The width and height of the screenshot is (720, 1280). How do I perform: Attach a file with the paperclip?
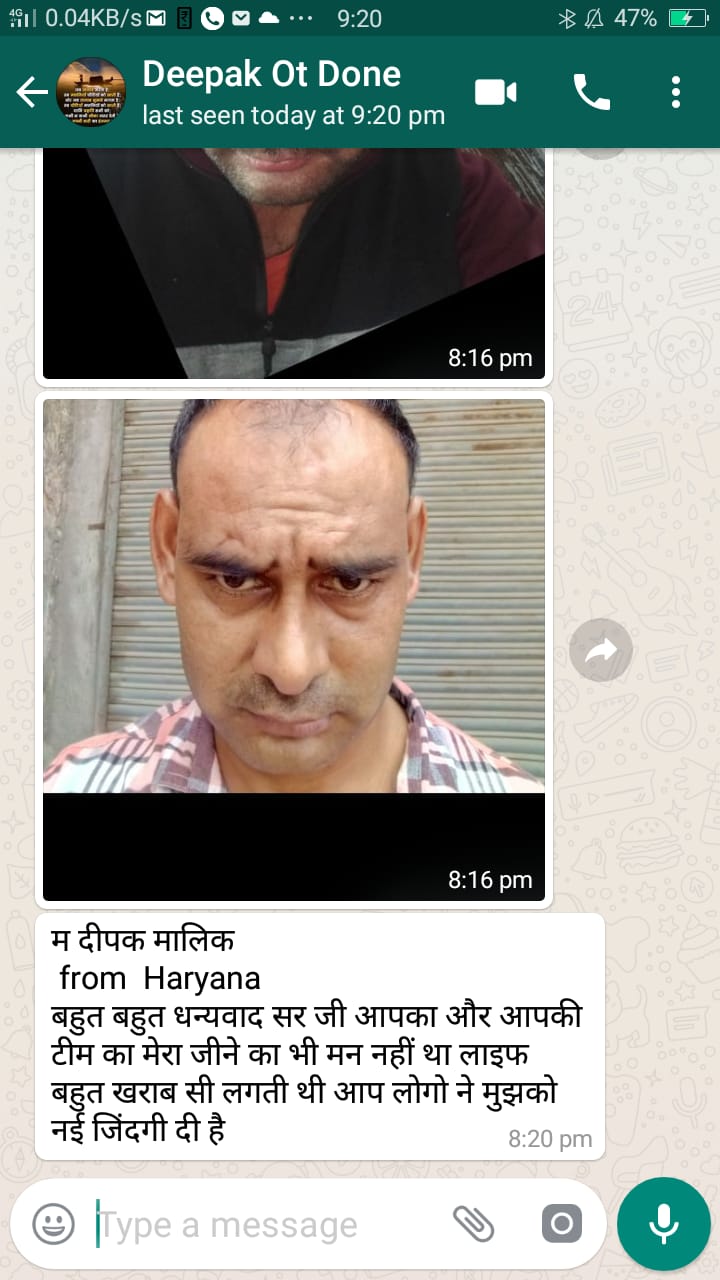click(x=474, y=1222)
